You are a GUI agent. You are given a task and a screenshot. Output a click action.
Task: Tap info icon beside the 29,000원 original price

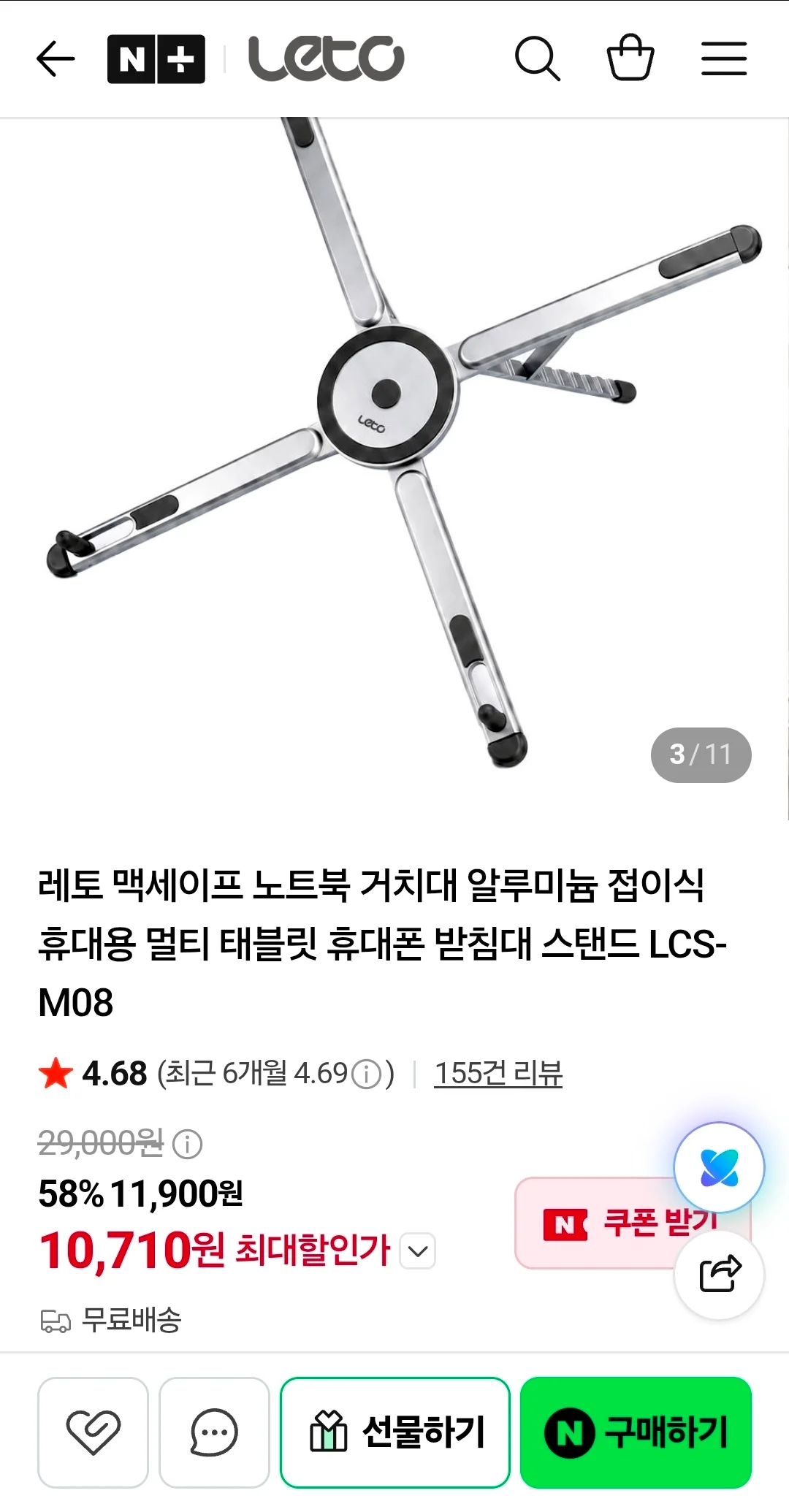[x=187, y=1144]
